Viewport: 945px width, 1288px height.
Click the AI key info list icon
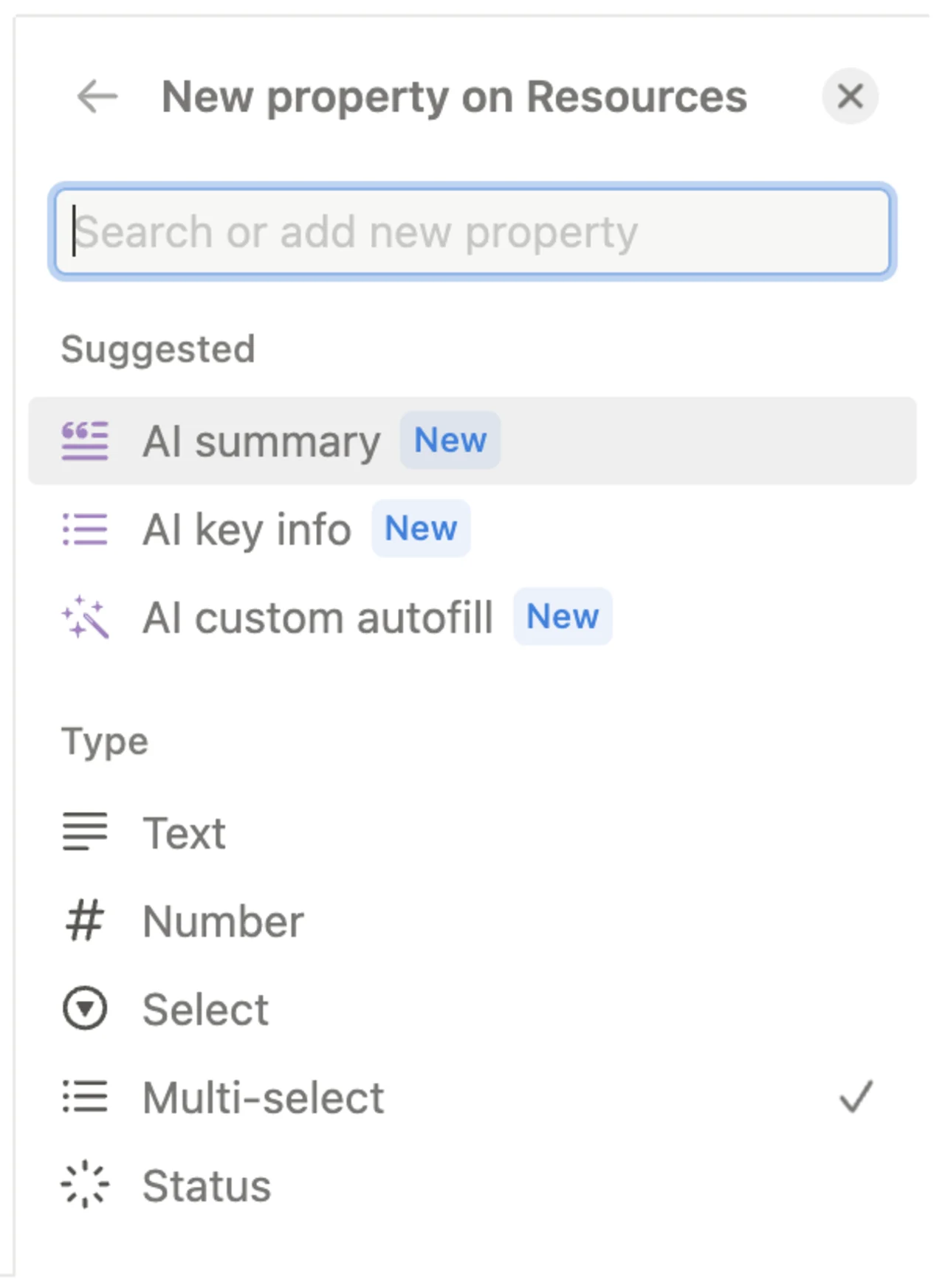[x=84, y=529]
